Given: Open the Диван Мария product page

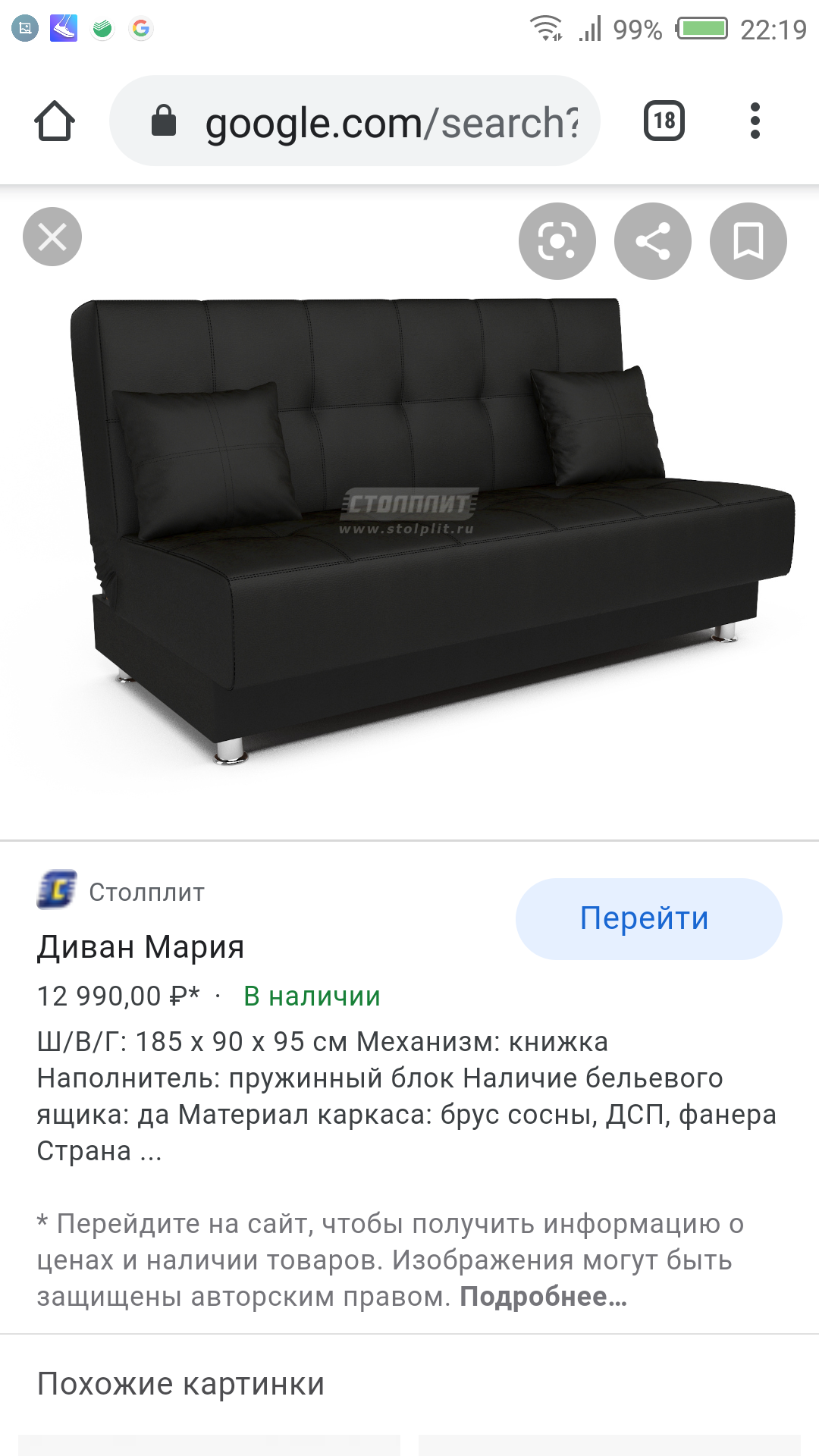Looking at the screenshot, I should (x=141, y=947).
